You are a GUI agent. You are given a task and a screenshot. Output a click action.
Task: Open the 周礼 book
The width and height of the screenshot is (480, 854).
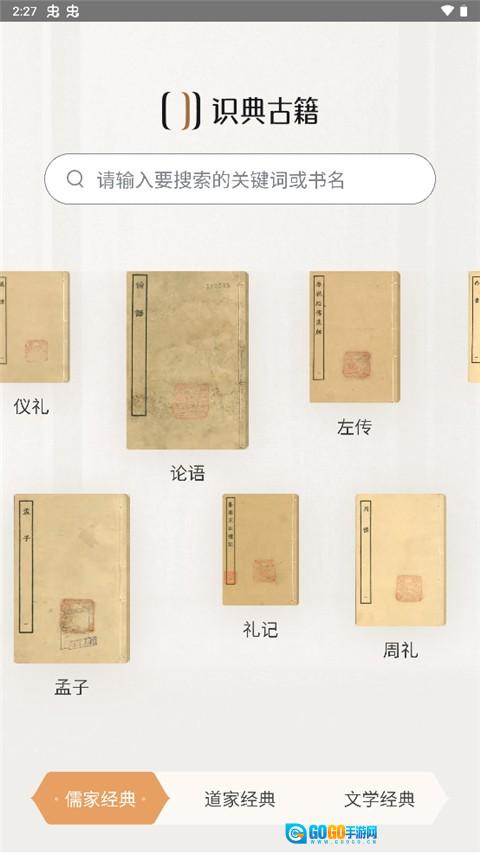pos(400,559)
